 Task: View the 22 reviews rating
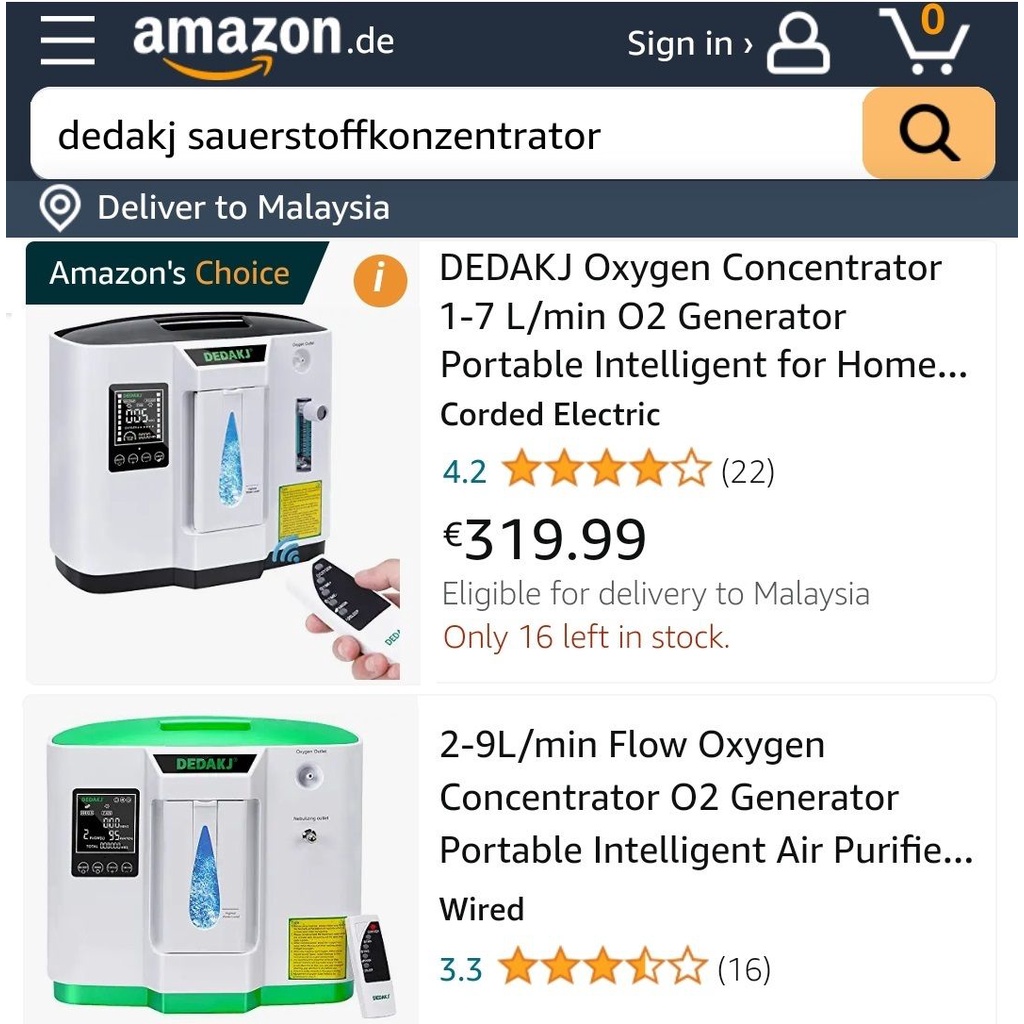point(608,471)
